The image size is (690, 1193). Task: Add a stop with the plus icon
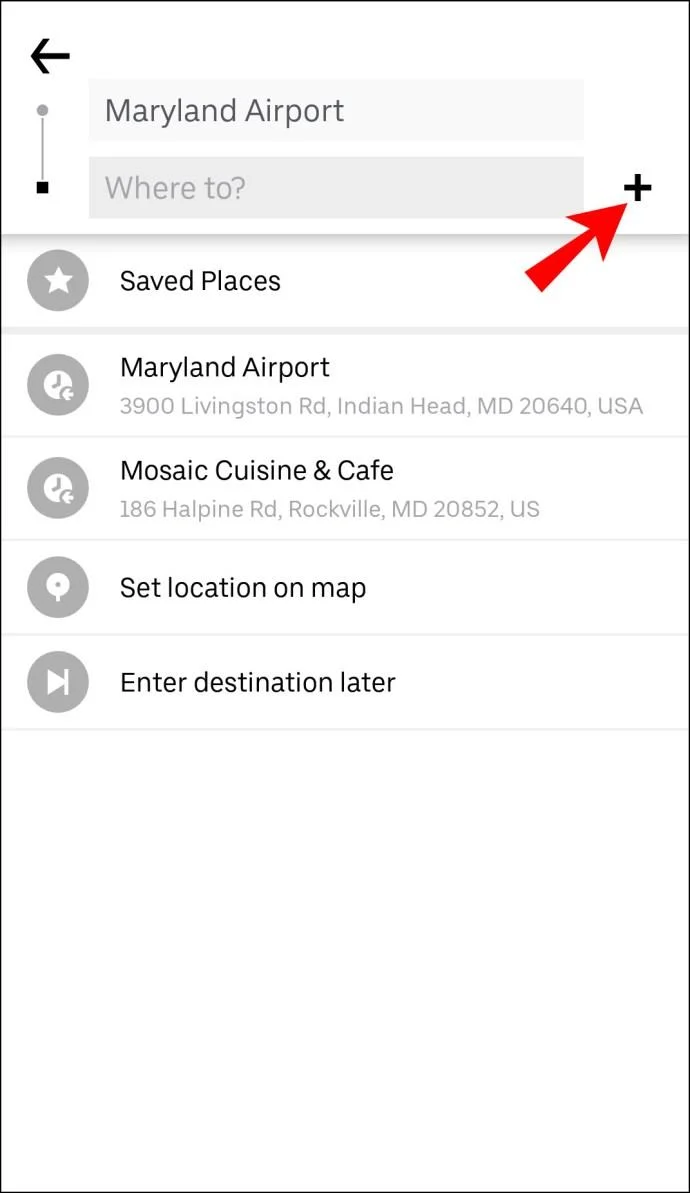coord(637,187)
